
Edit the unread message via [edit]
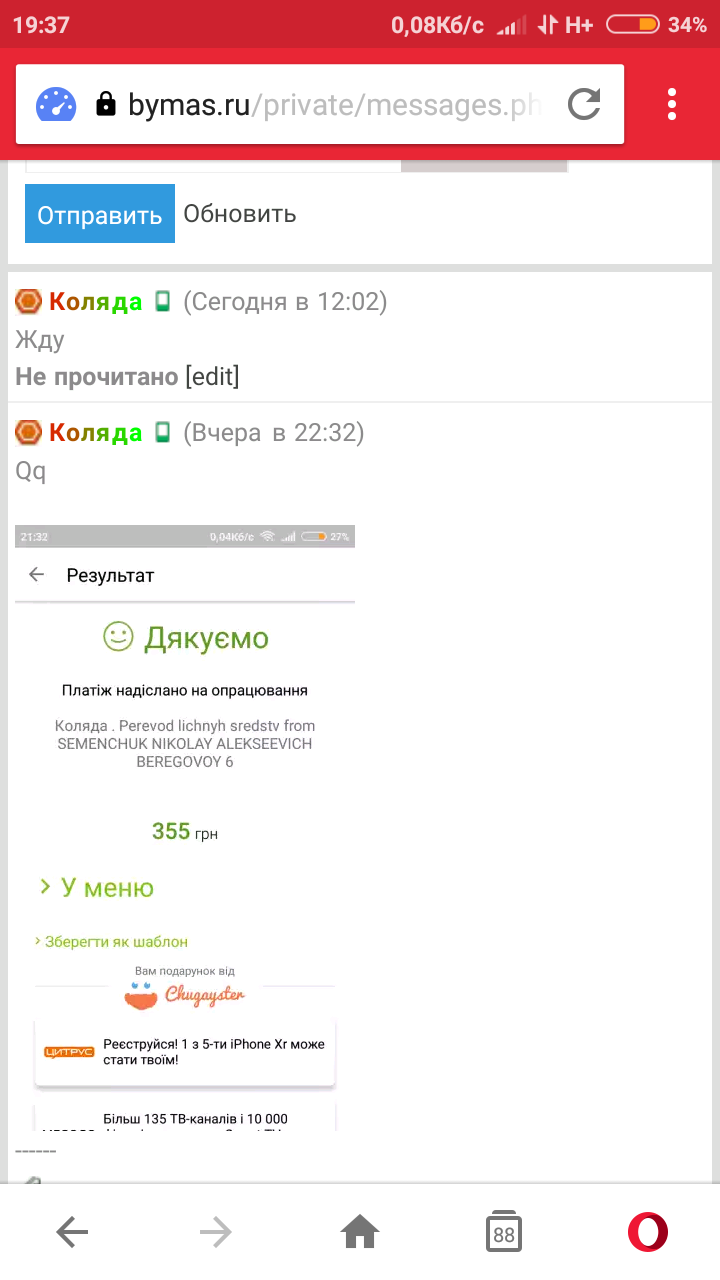point(212,377)
